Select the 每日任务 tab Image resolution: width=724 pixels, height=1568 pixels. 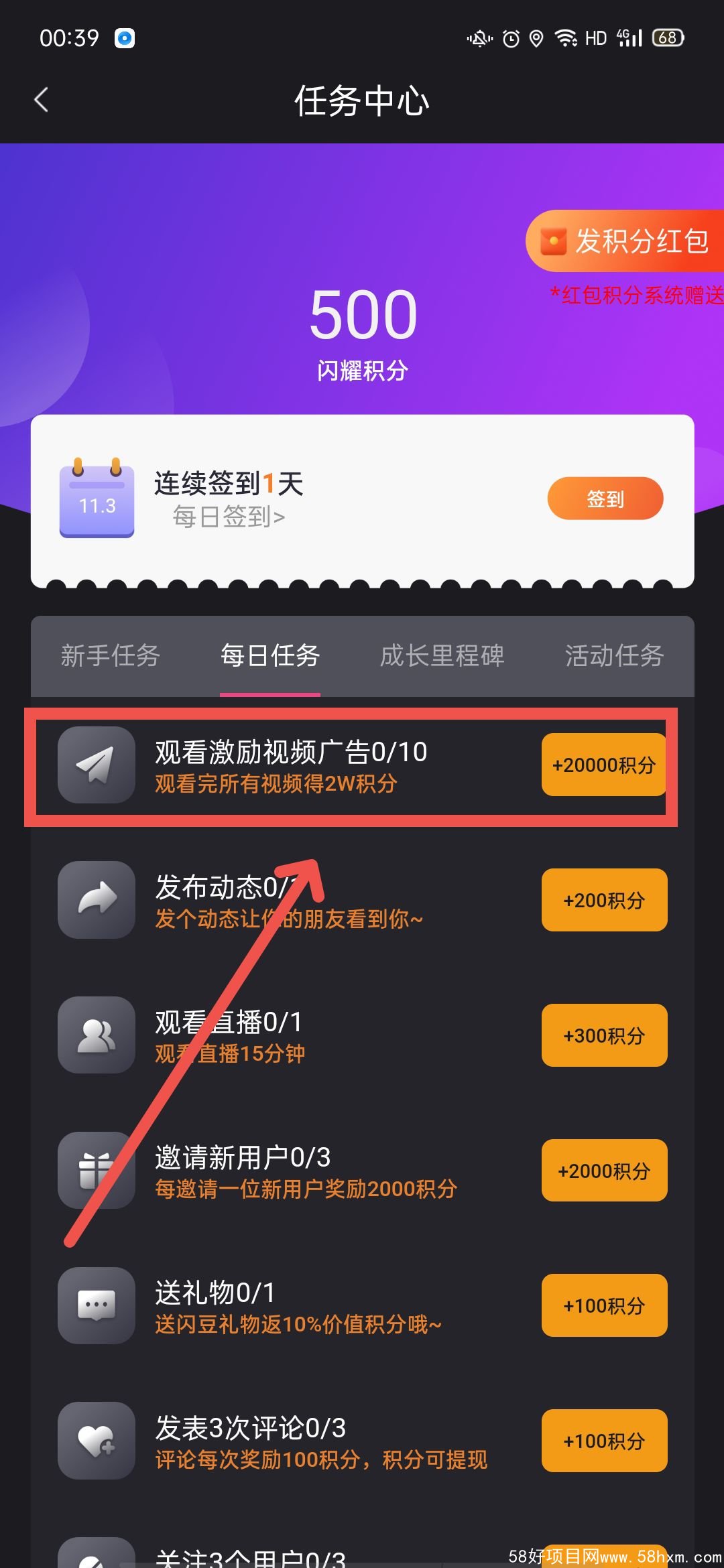(270, 655)
